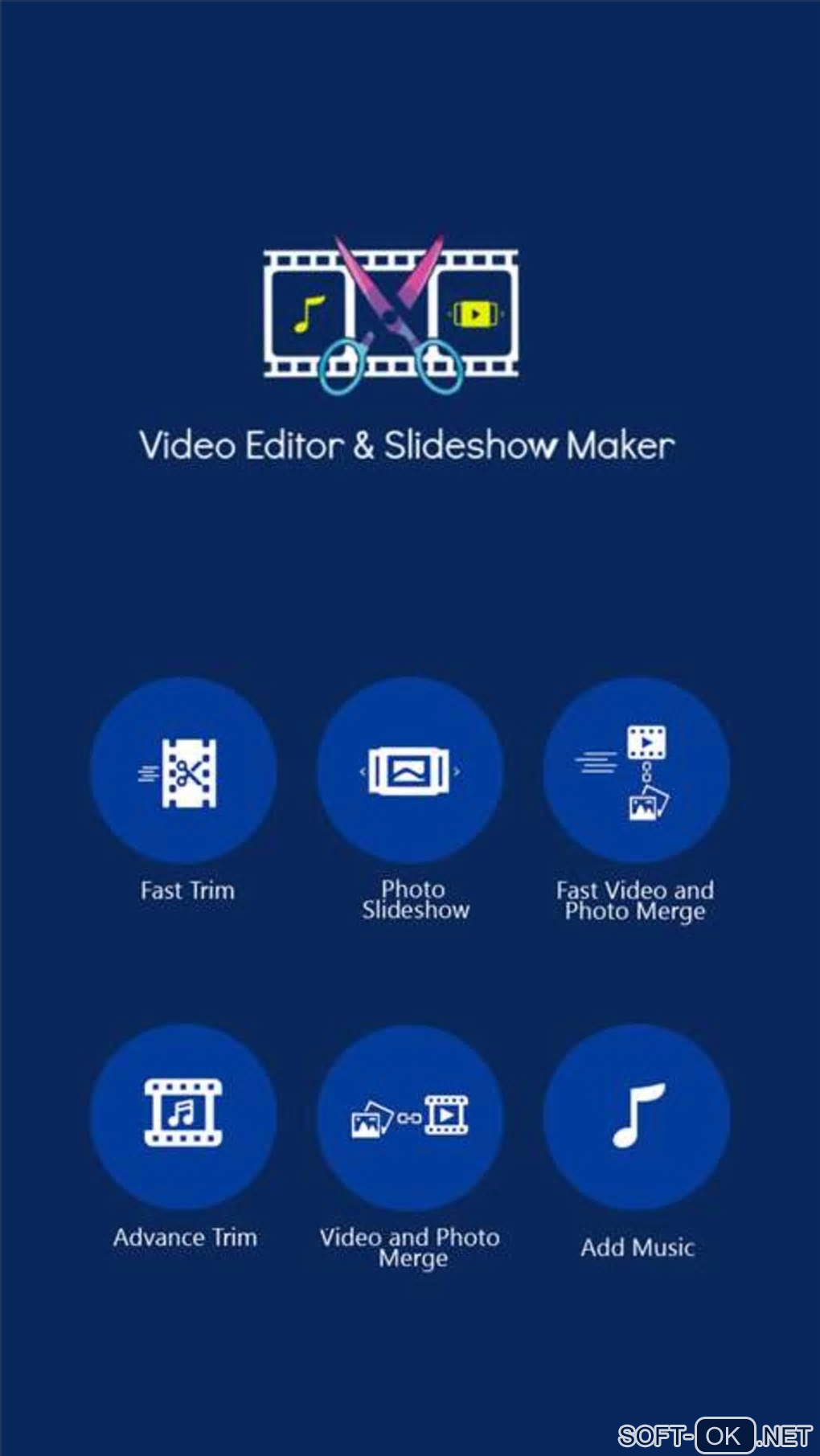The image size is (820, 1456).
Task: Choose Video and Photo Merge
Action: point(410,1116)
